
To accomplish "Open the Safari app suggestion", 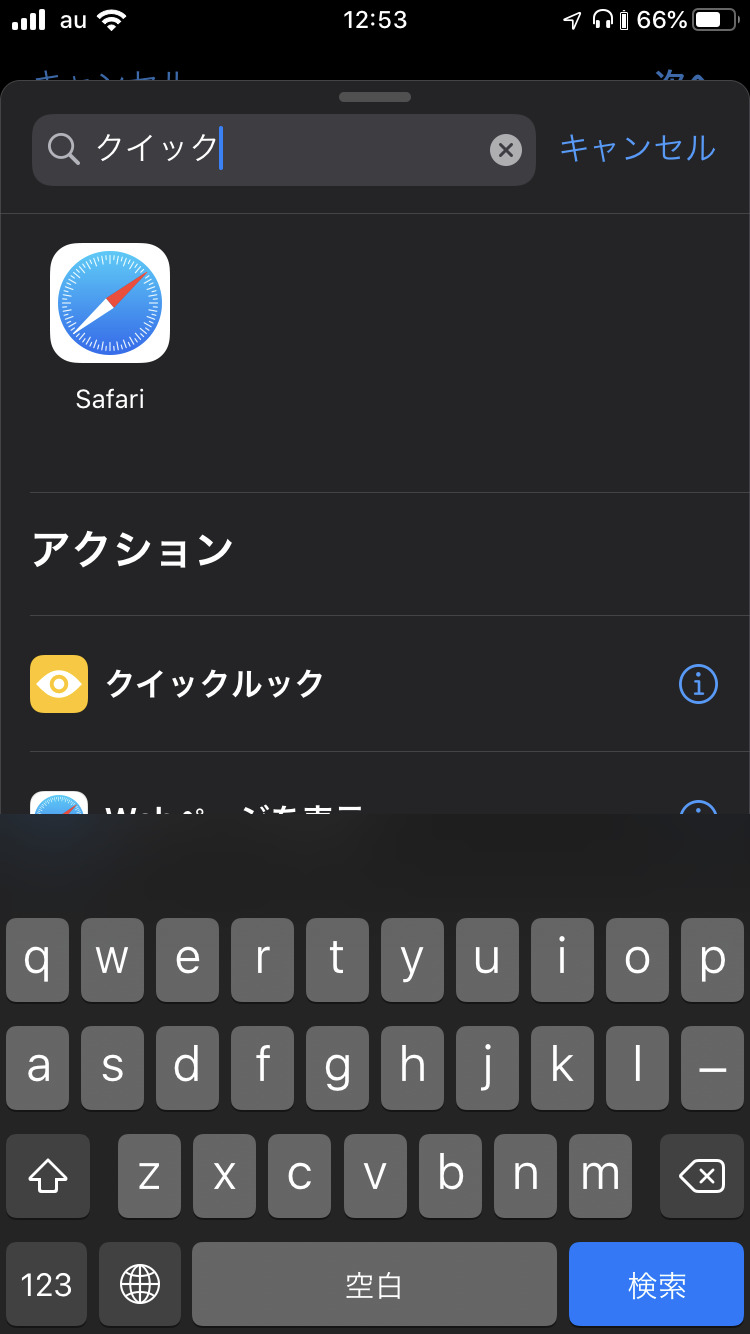I will click(x=110, y=327).
